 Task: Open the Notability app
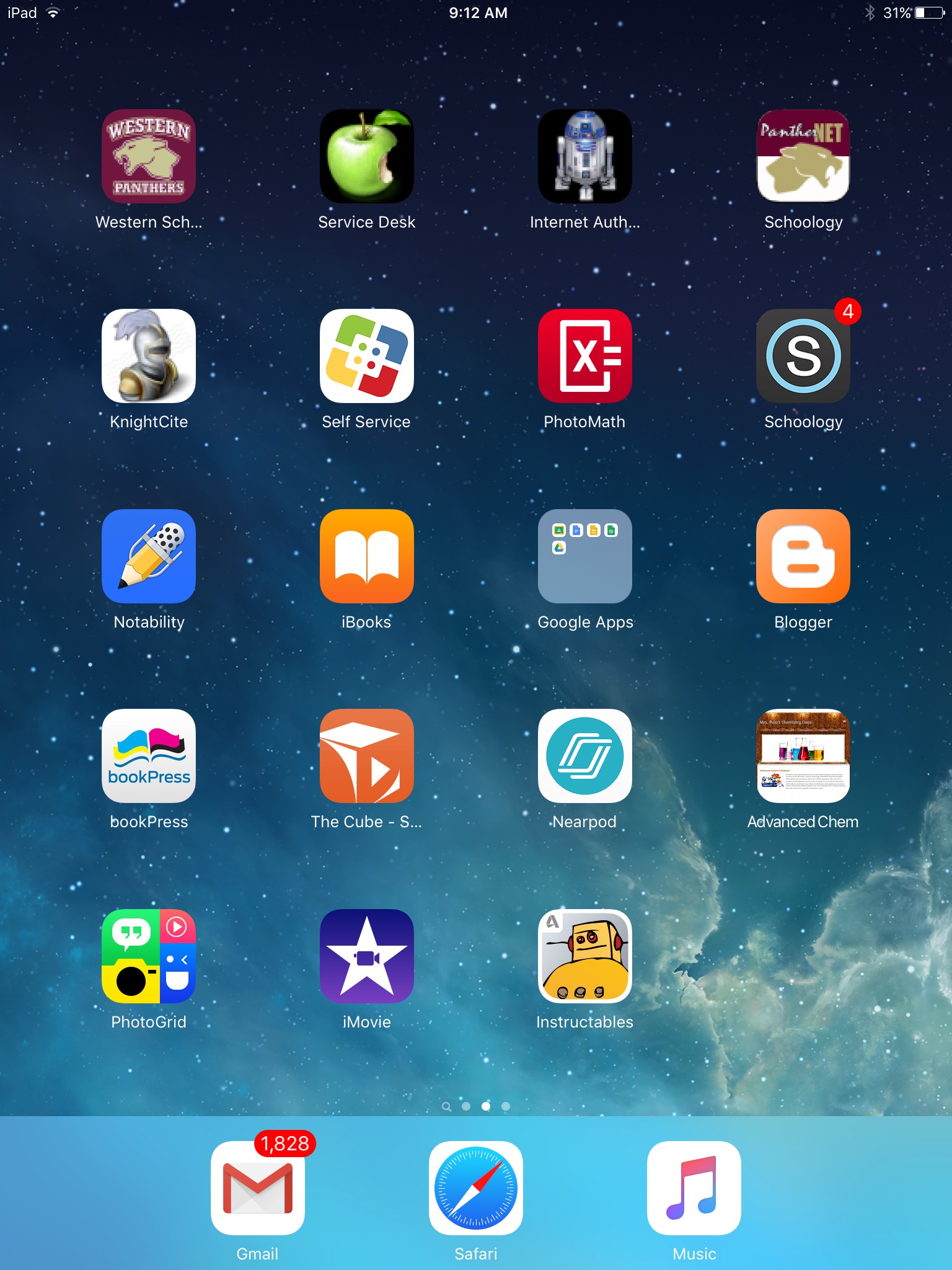click(x=149, y=556)
